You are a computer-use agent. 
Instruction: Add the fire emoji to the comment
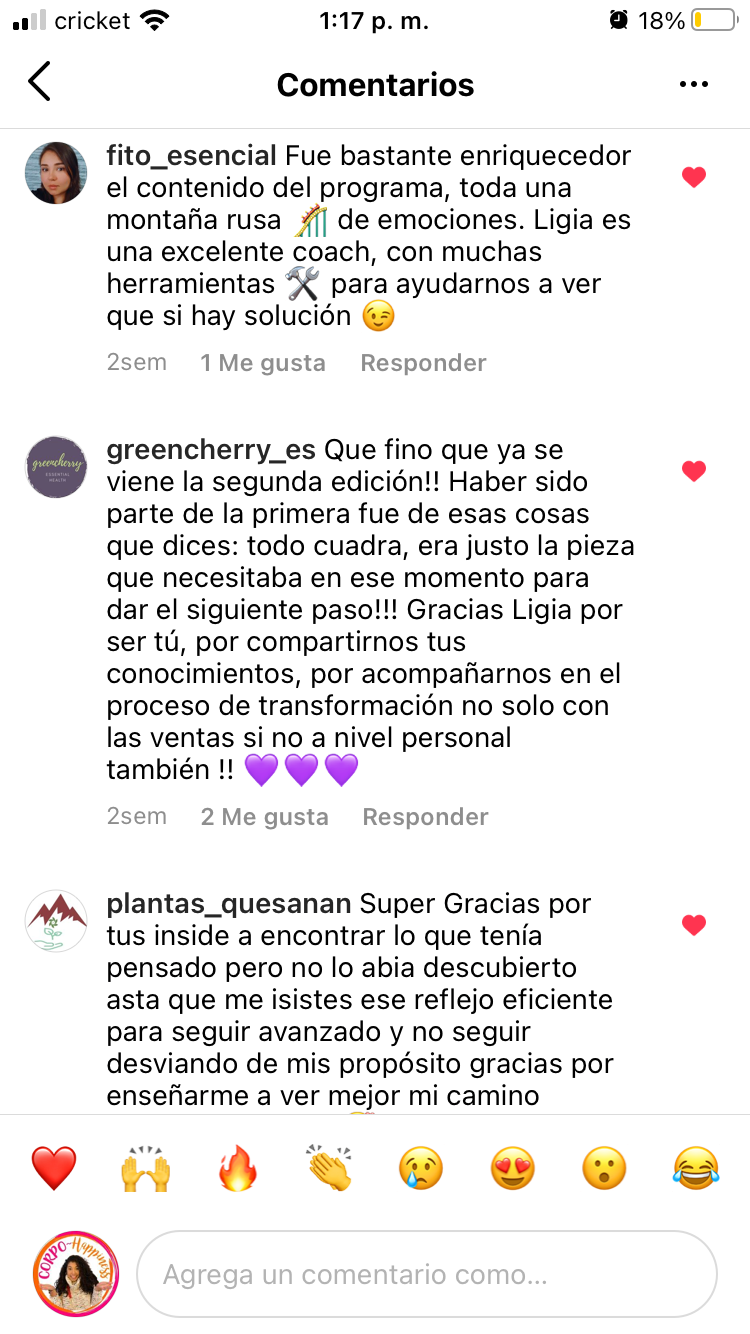tap(237, 1168)
